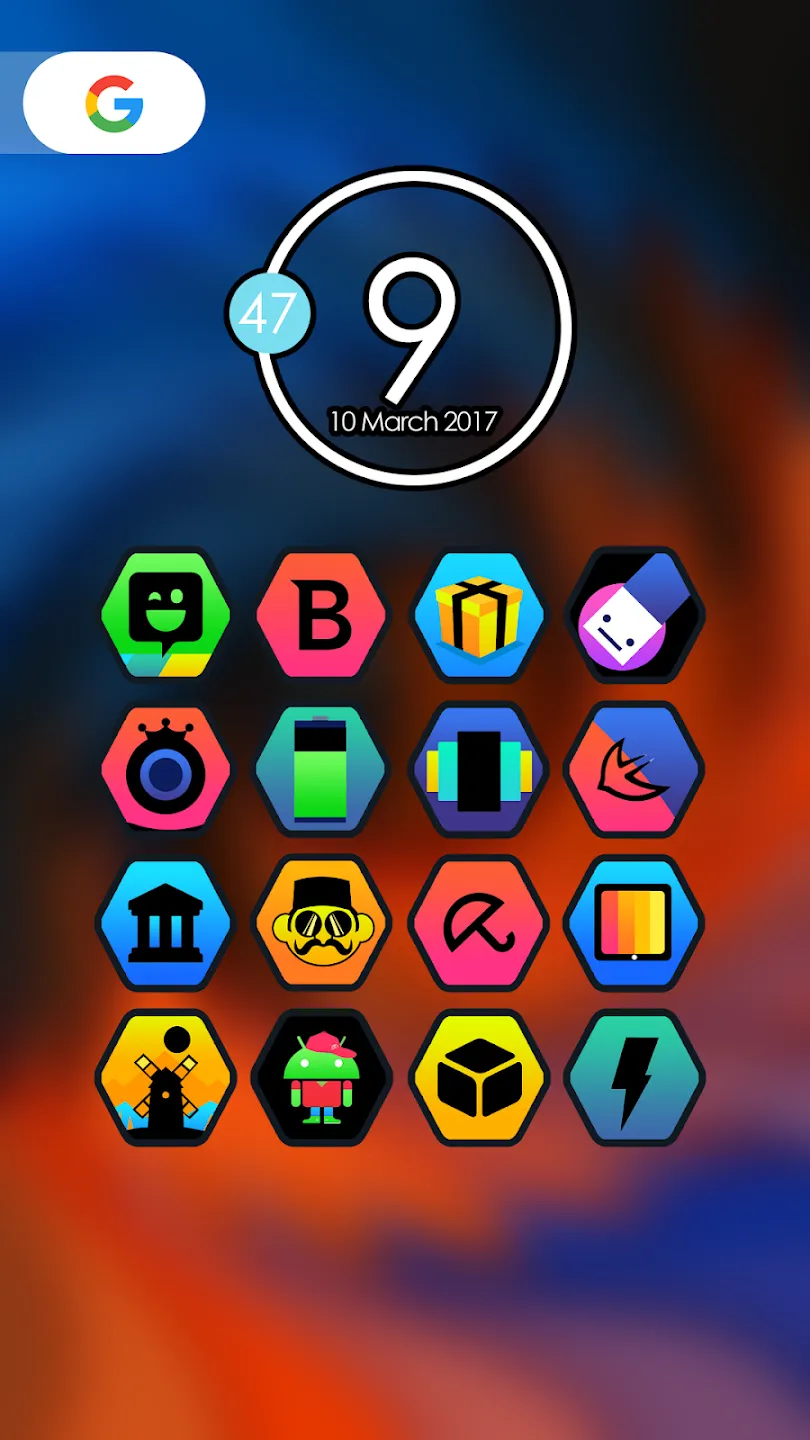The width and height of the screenshot is (810, 1440).
Task: Open the bank building app
Action: (x=166, y=924)
